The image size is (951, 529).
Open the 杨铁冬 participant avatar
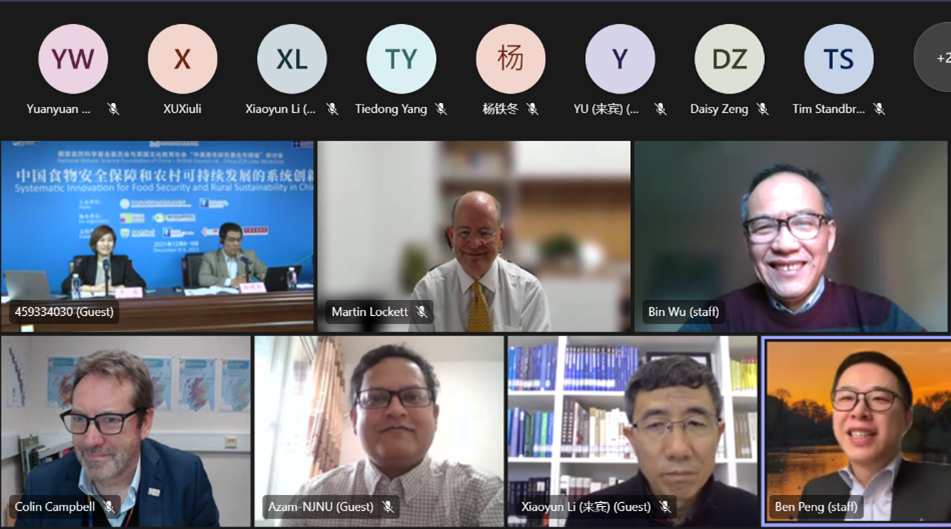(x=510, y=59)
